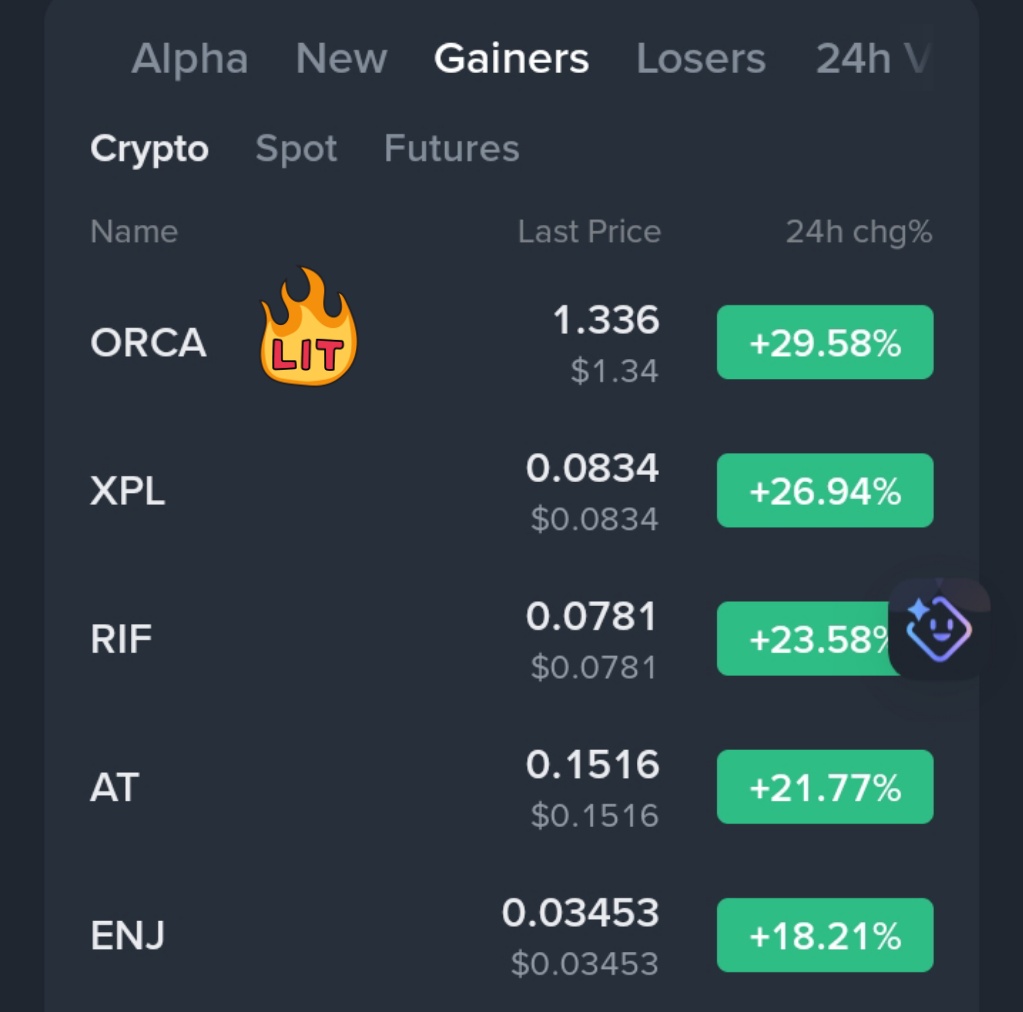1023x1012 pixels.
Task: Toggle the 24h chg% column display
Action: [x=859, y=232]
